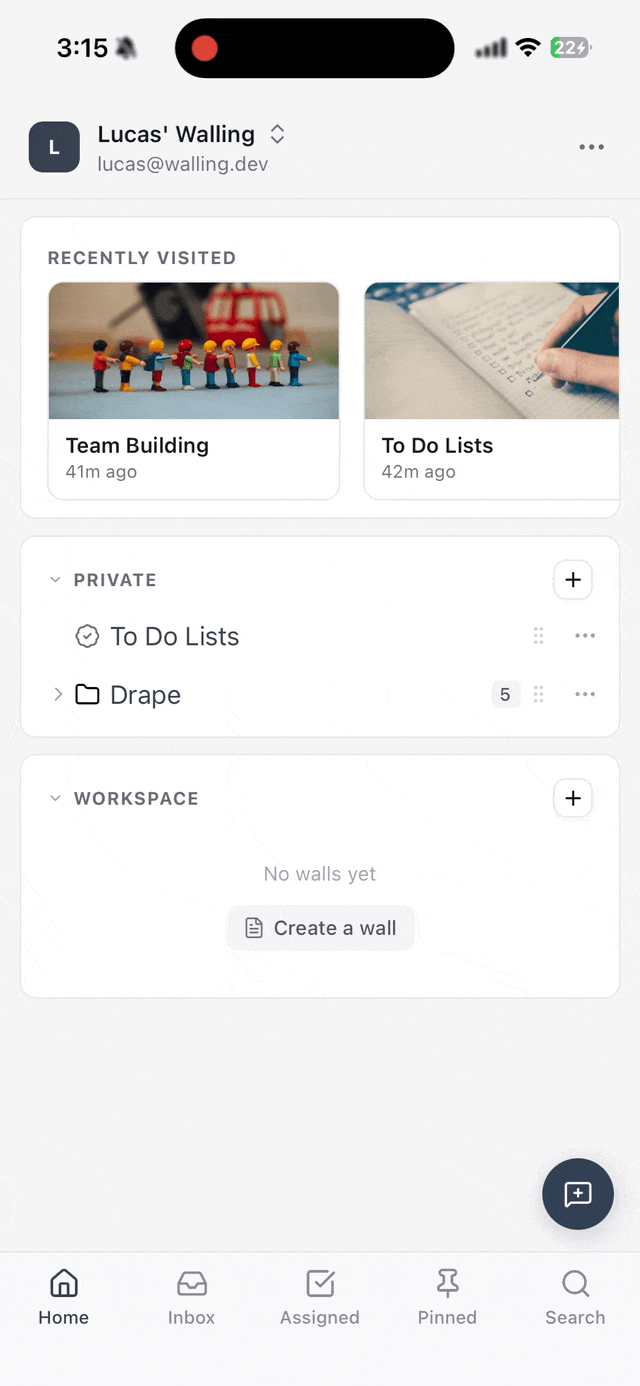
Task: Open the workspace switcher for Lucas' Walling
Action: click(277, 134)
